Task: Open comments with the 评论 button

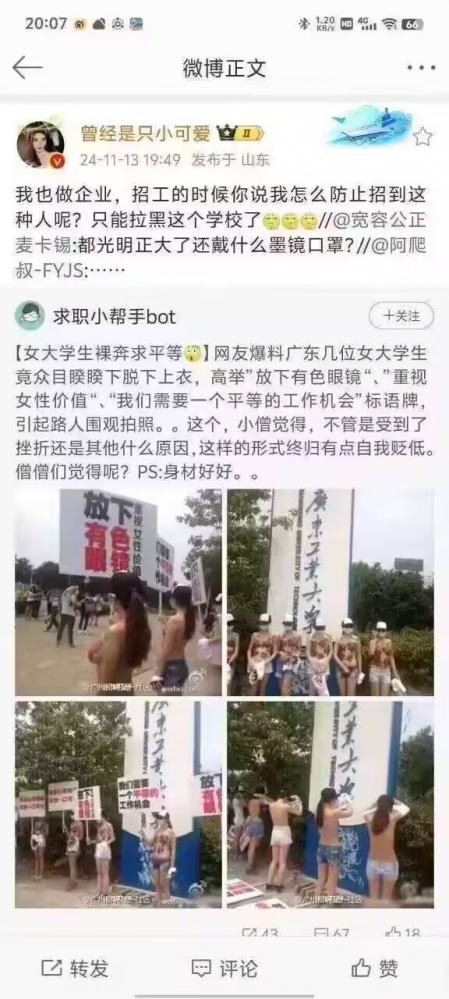Action: coord(224,968)
